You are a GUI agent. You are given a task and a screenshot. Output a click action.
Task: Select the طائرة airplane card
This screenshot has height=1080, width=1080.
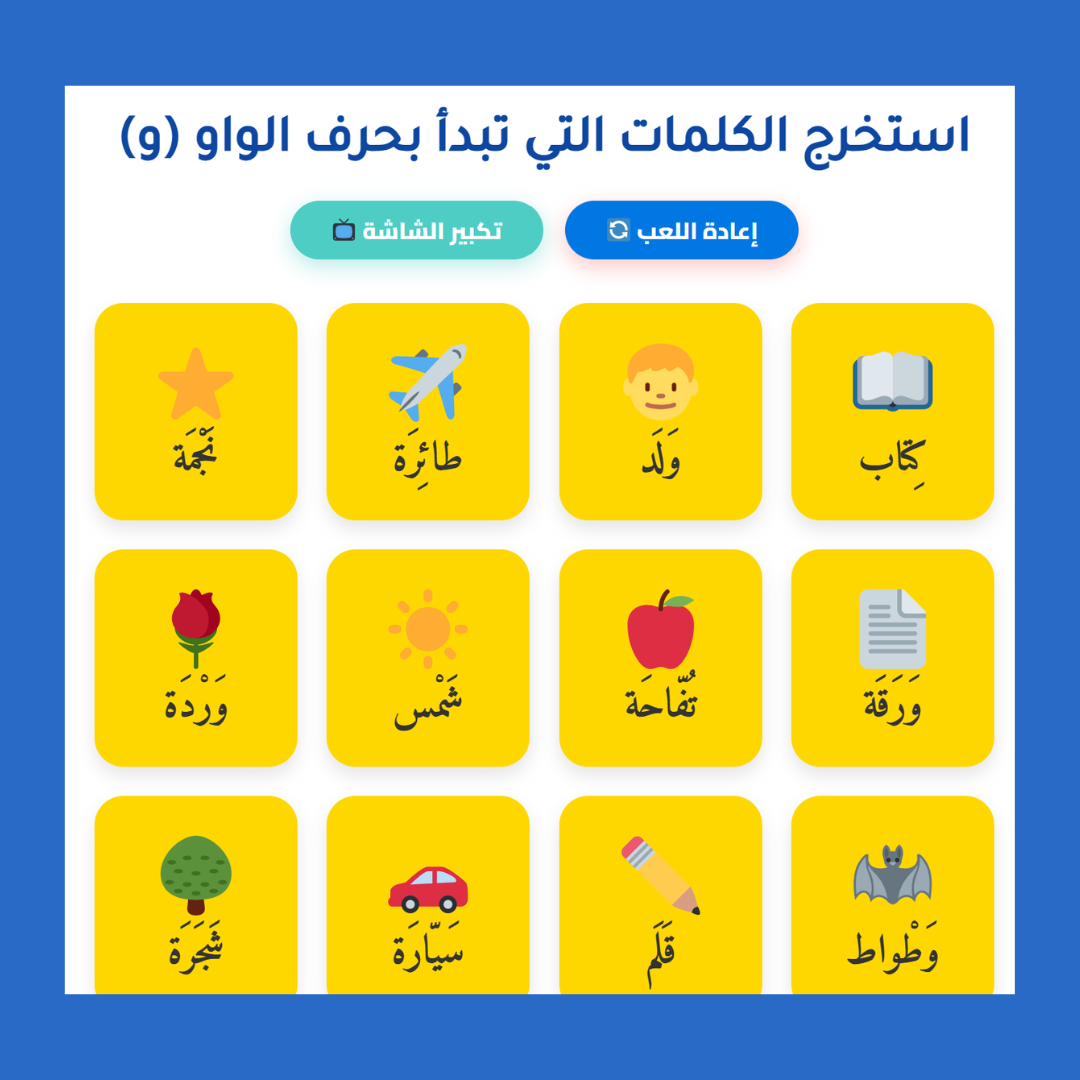(x=428, y=411)
